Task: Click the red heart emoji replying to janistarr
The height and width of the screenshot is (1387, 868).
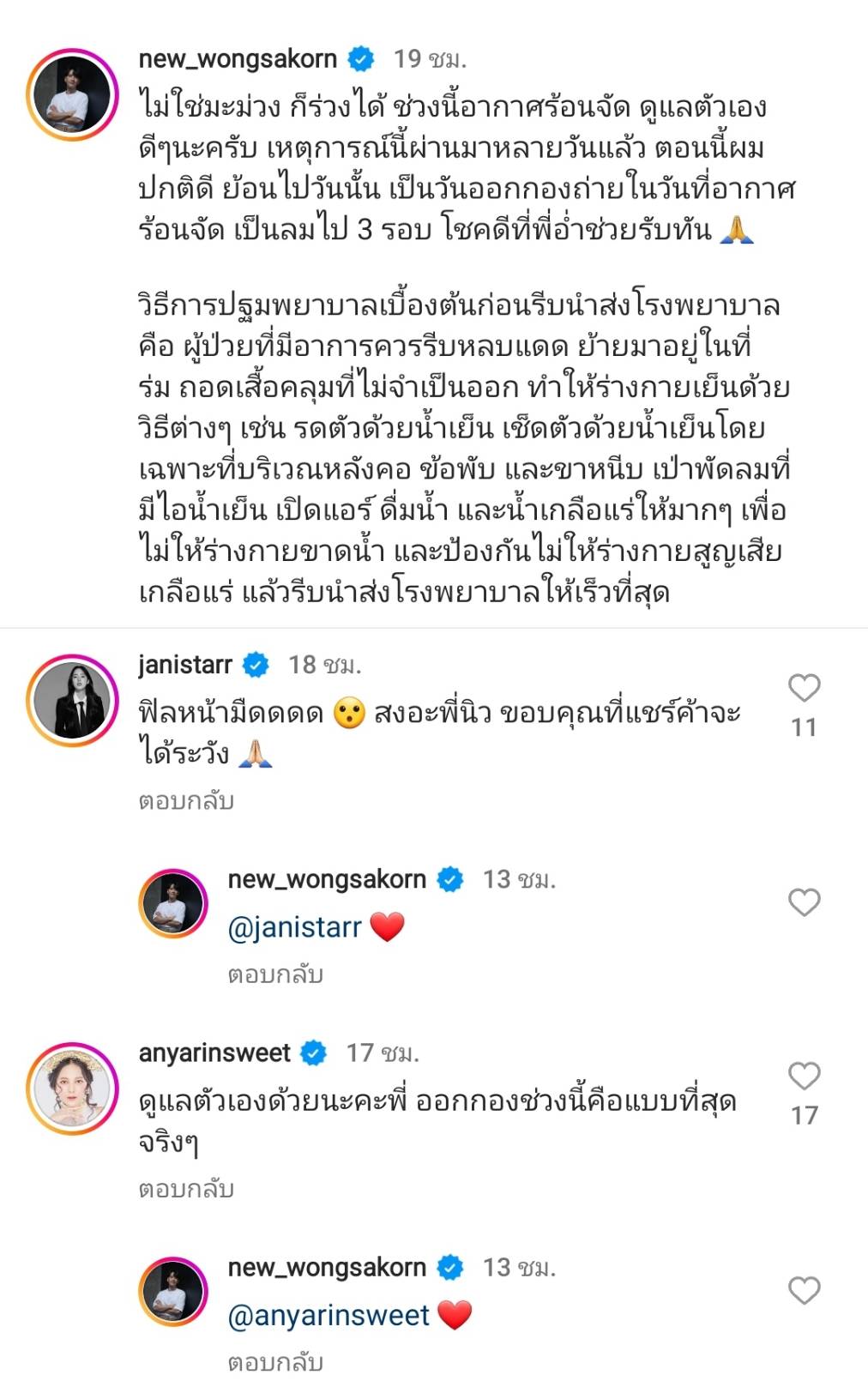Action: [389, 927]
